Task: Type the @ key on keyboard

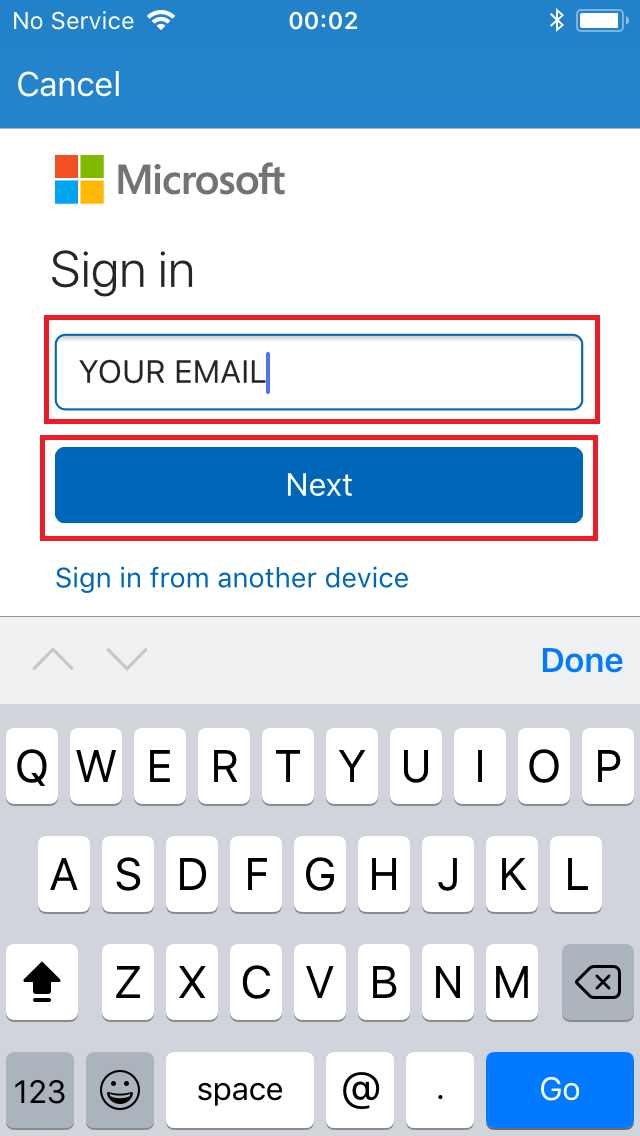Action: tap(360, 1089)
